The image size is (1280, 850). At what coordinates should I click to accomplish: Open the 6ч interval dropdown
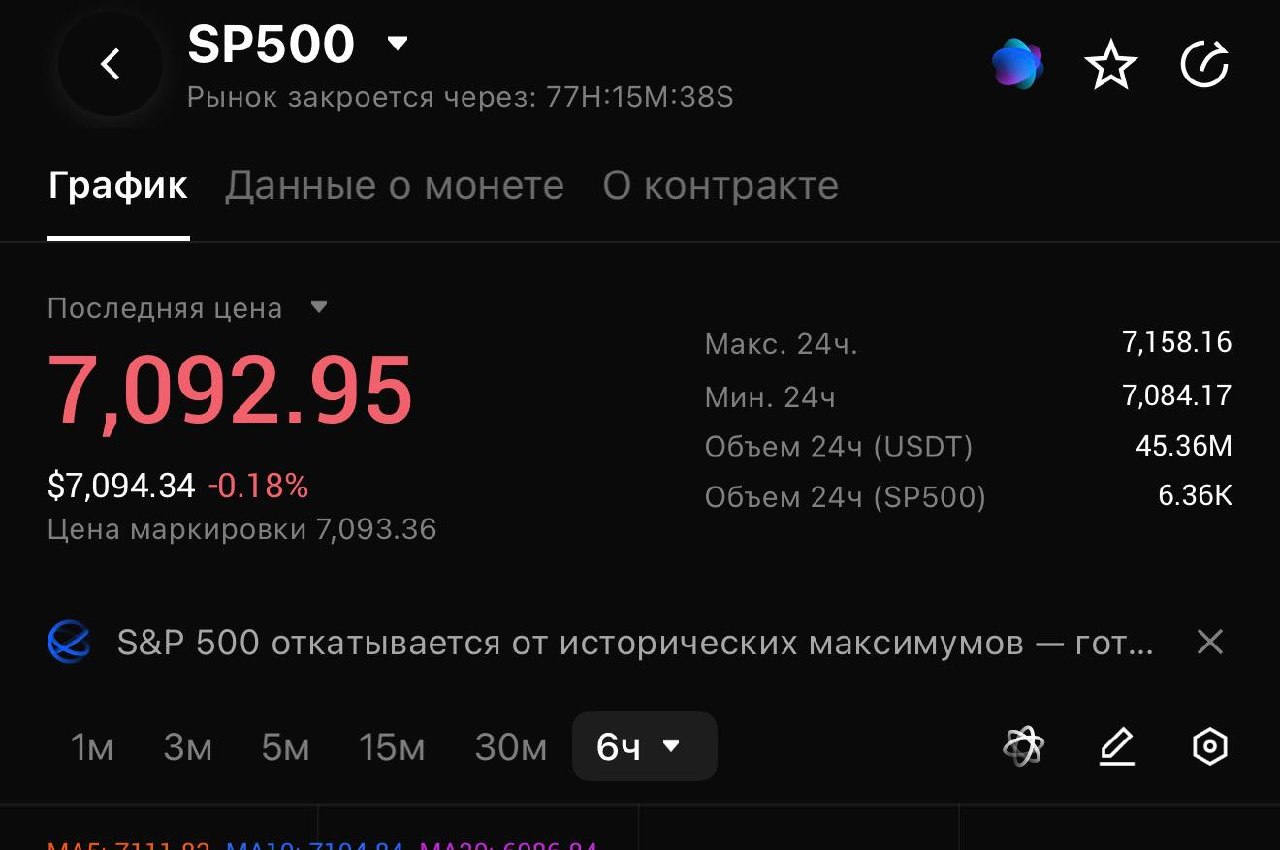click(644, 746)
